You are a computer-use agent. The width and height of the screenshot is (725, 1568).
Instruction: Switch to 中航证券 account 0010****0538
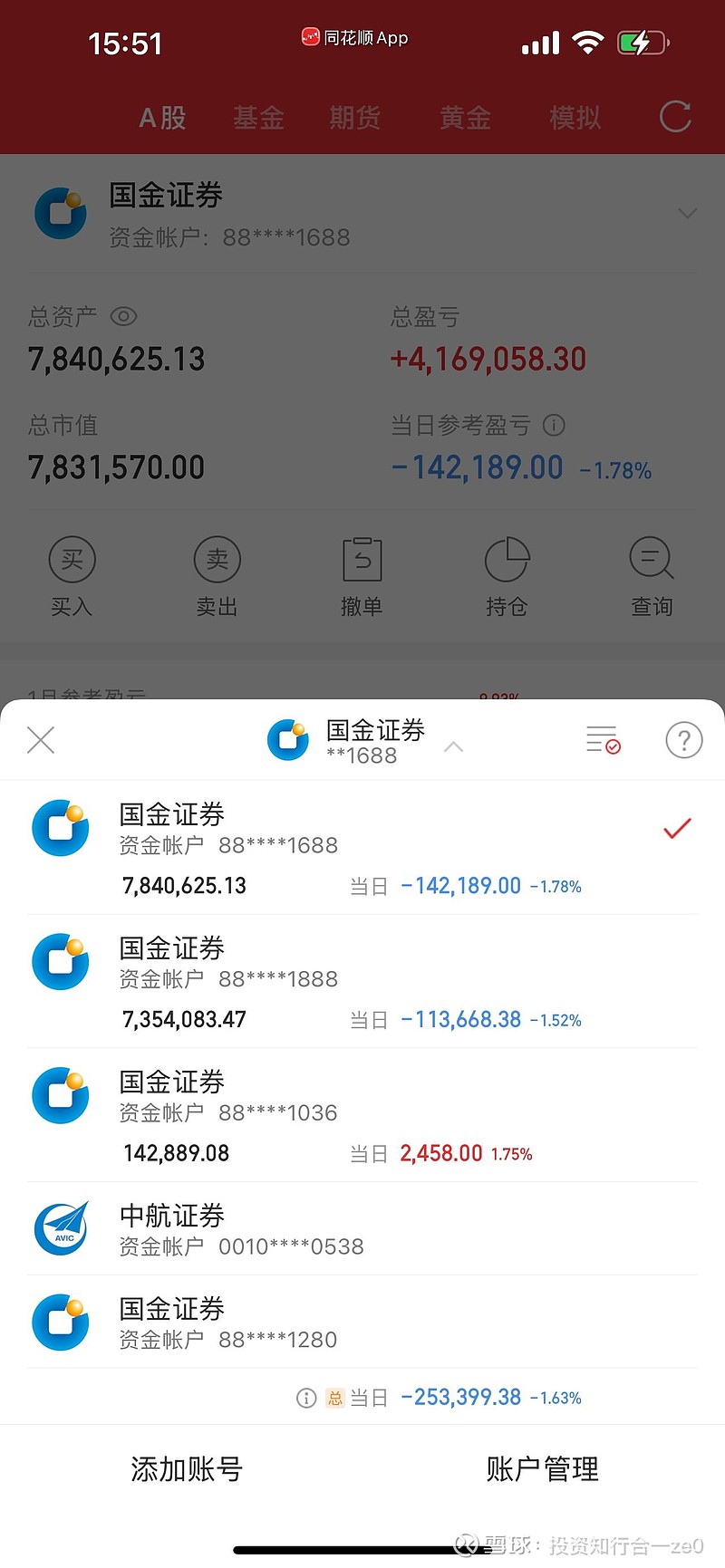[x=362, y=1229]
